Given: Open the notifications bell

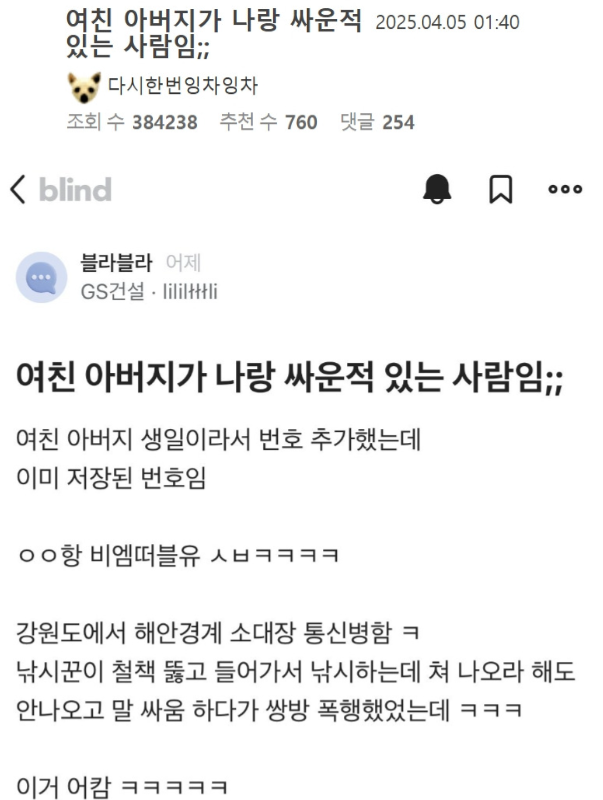Looking at the screenshot, I should pyautogui.click(x=437, y=189).
